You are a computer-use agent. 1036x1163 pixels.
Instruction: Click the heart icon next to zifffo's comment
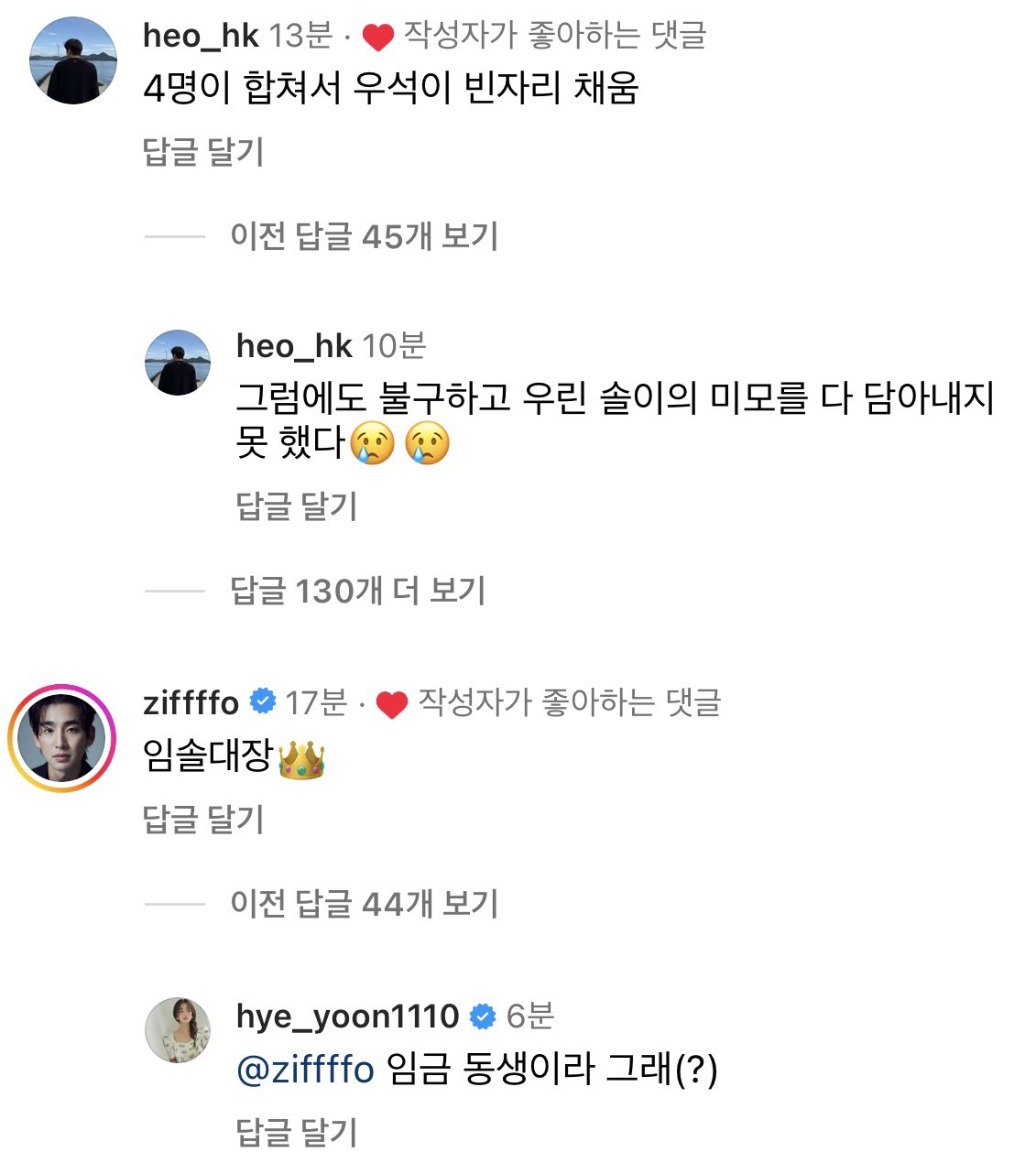[394, 705]
